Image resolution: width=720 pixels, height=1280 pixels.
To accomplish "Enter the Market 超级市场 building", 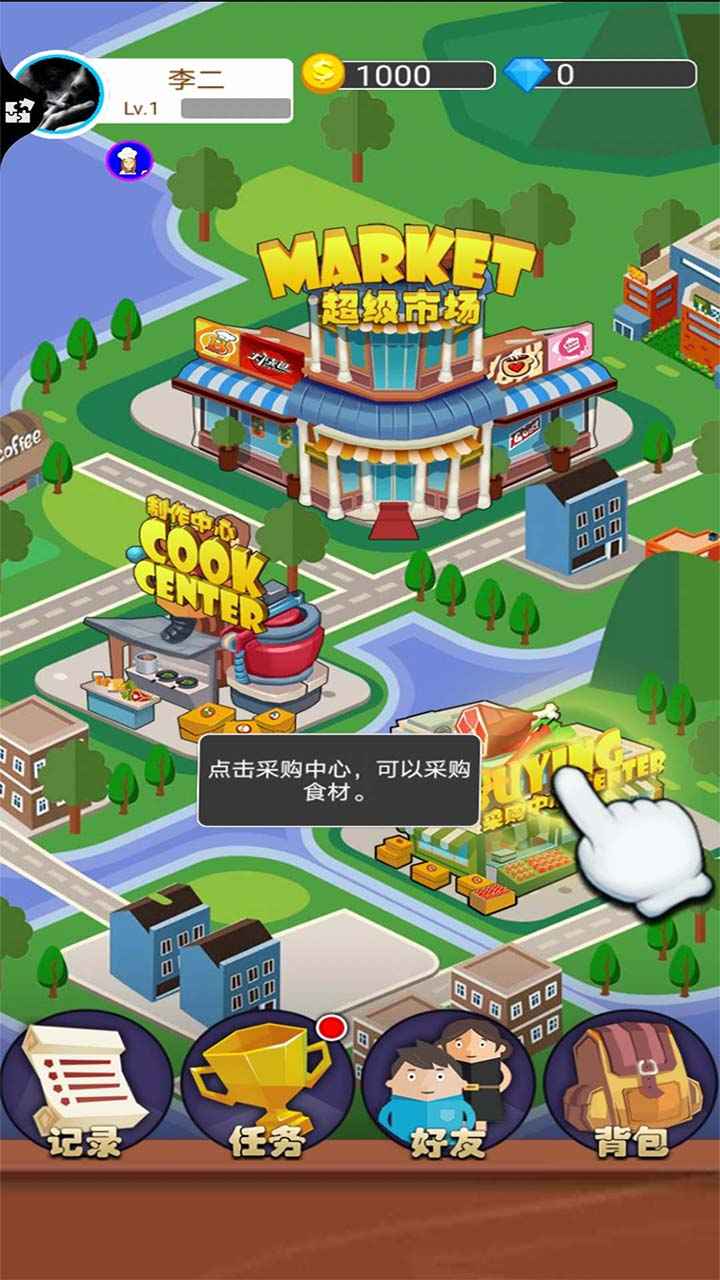I will pyautogui.click(x=395, y=400).
